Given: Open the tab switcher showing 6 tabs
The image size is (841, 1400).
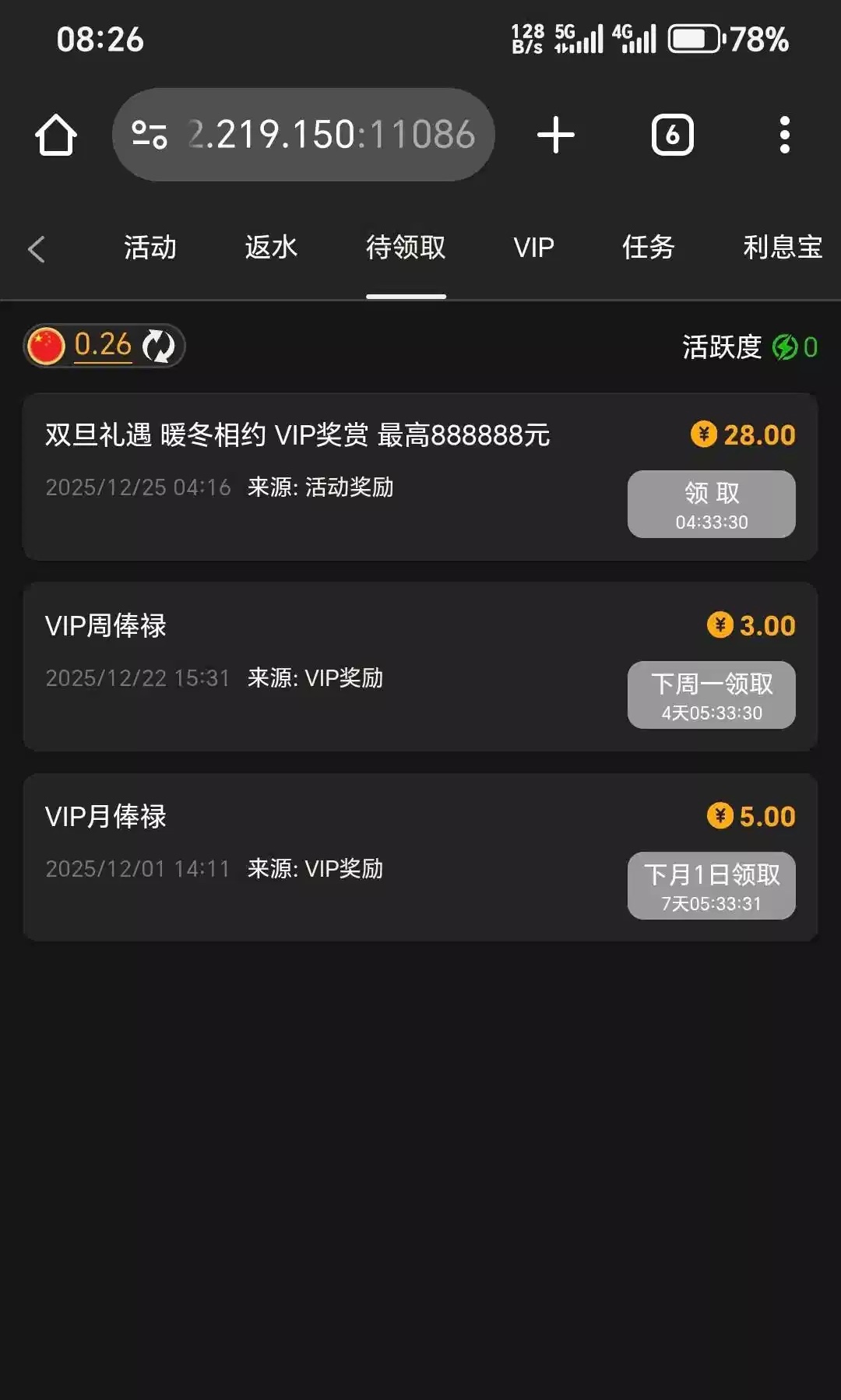Looking at the screenshot, I should pos(672,135).
